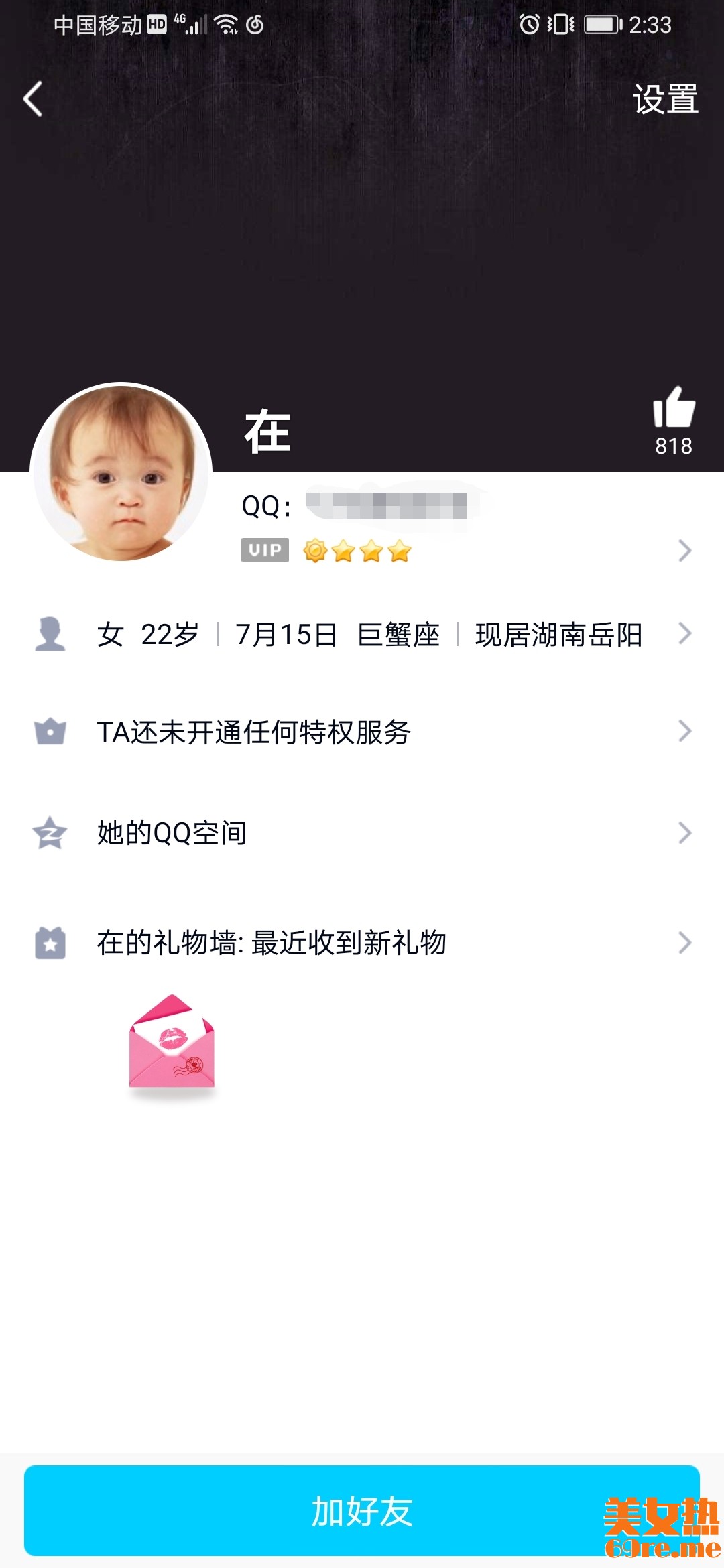Open the VIP level details row

(463, 551)
